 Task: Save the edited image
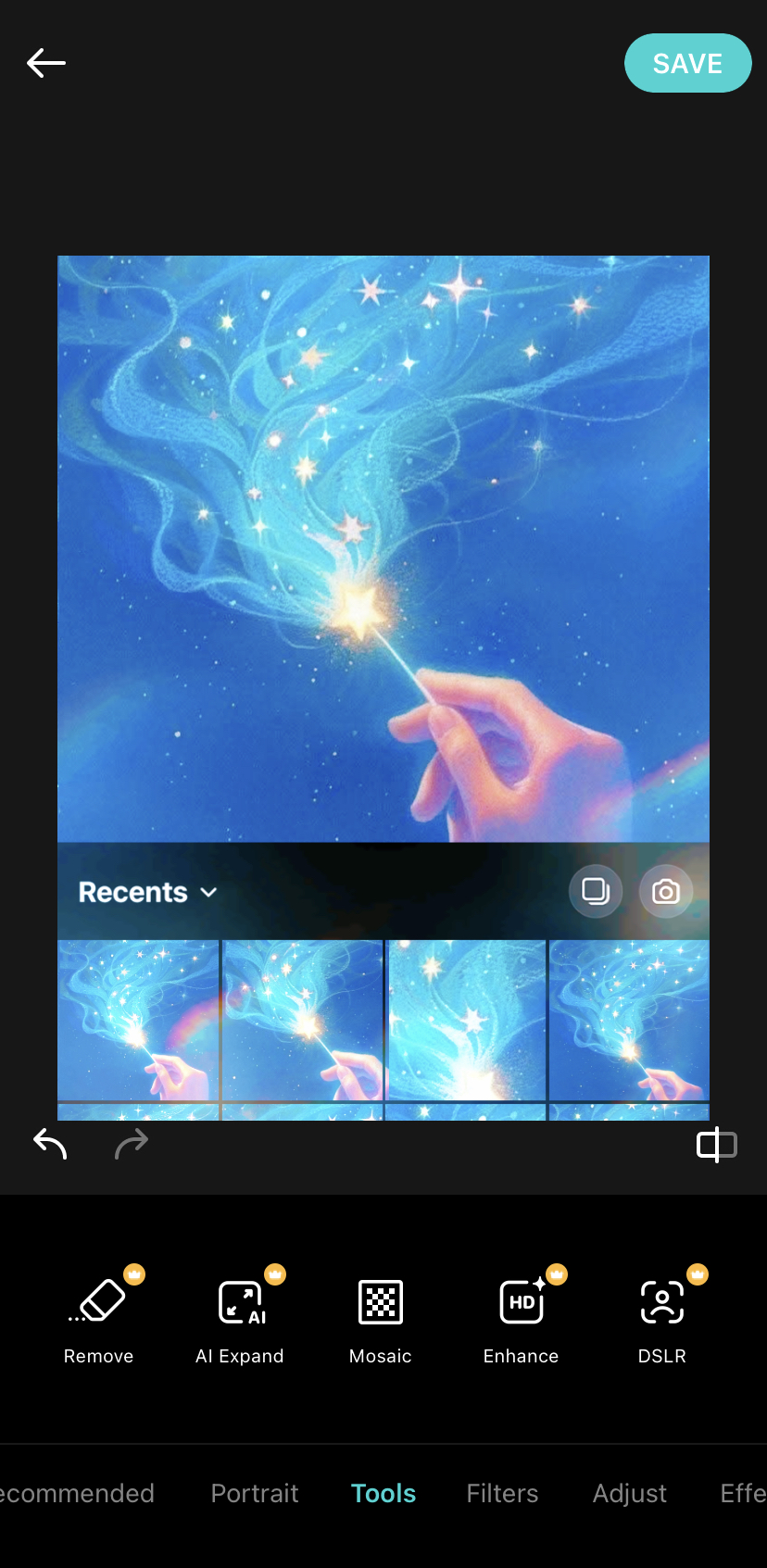click(x=687, y=63)
